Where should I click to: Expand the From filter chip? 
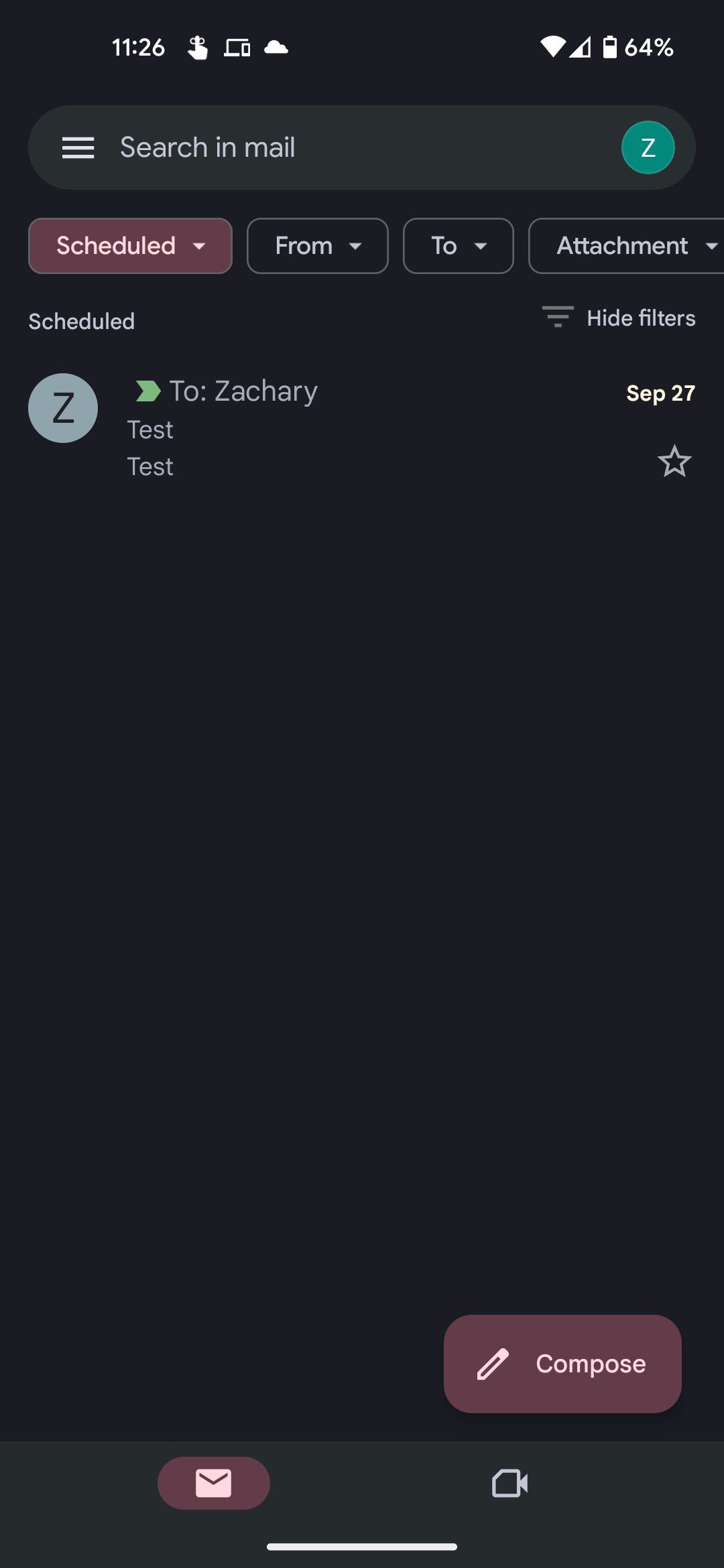coord(317,246)
